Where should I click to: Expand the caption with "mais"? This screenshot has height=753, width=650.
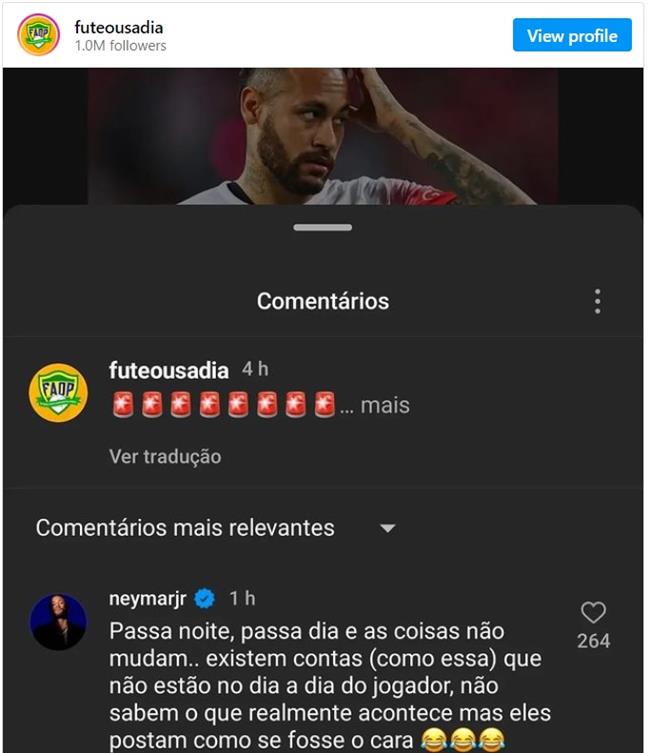pyautogui.click(x=385, y=405)
